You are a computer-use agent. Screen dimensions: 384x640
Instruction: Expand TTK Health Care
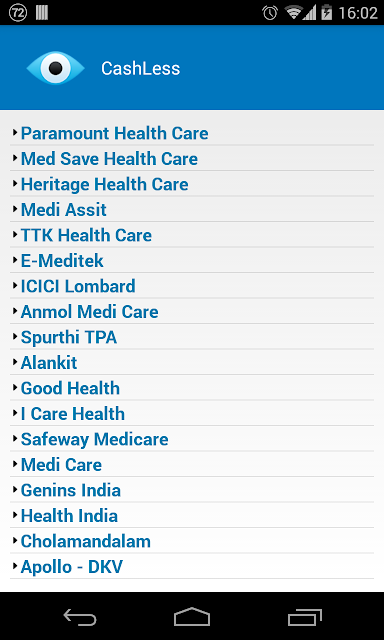(192, 235)
